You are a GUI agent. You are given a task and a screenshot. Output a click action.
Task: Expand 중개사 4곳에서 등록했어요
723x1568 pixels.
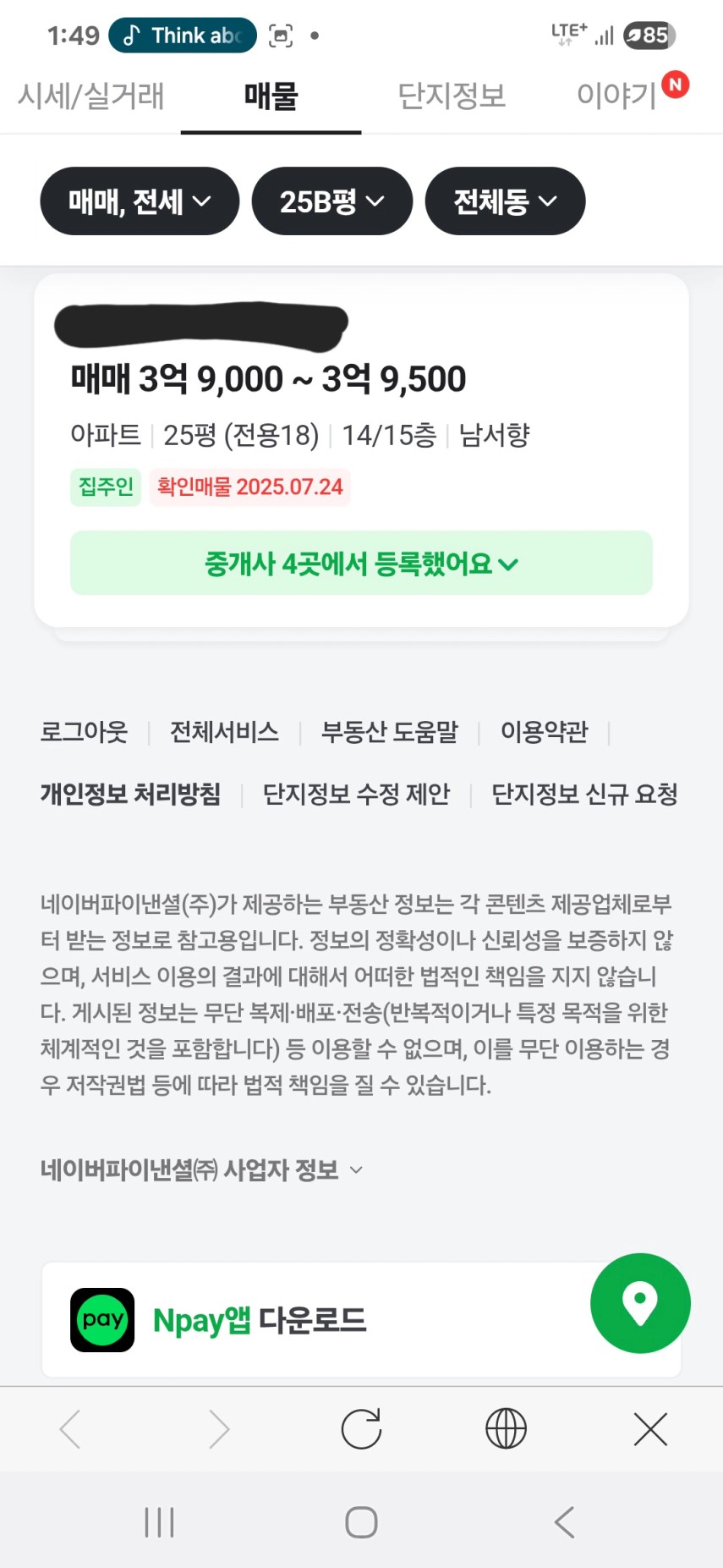361,563
